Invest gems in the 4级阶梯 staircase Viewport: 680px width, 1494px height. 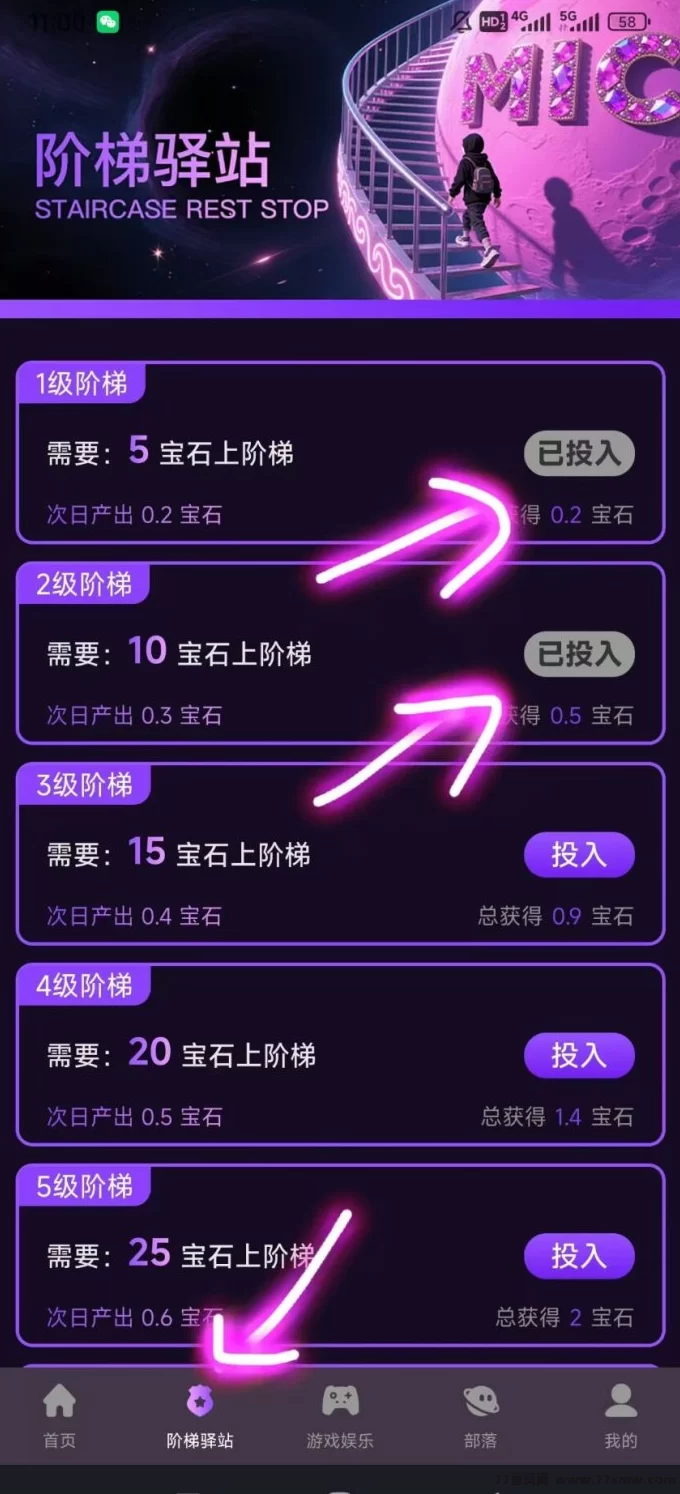coord(579,1055)
